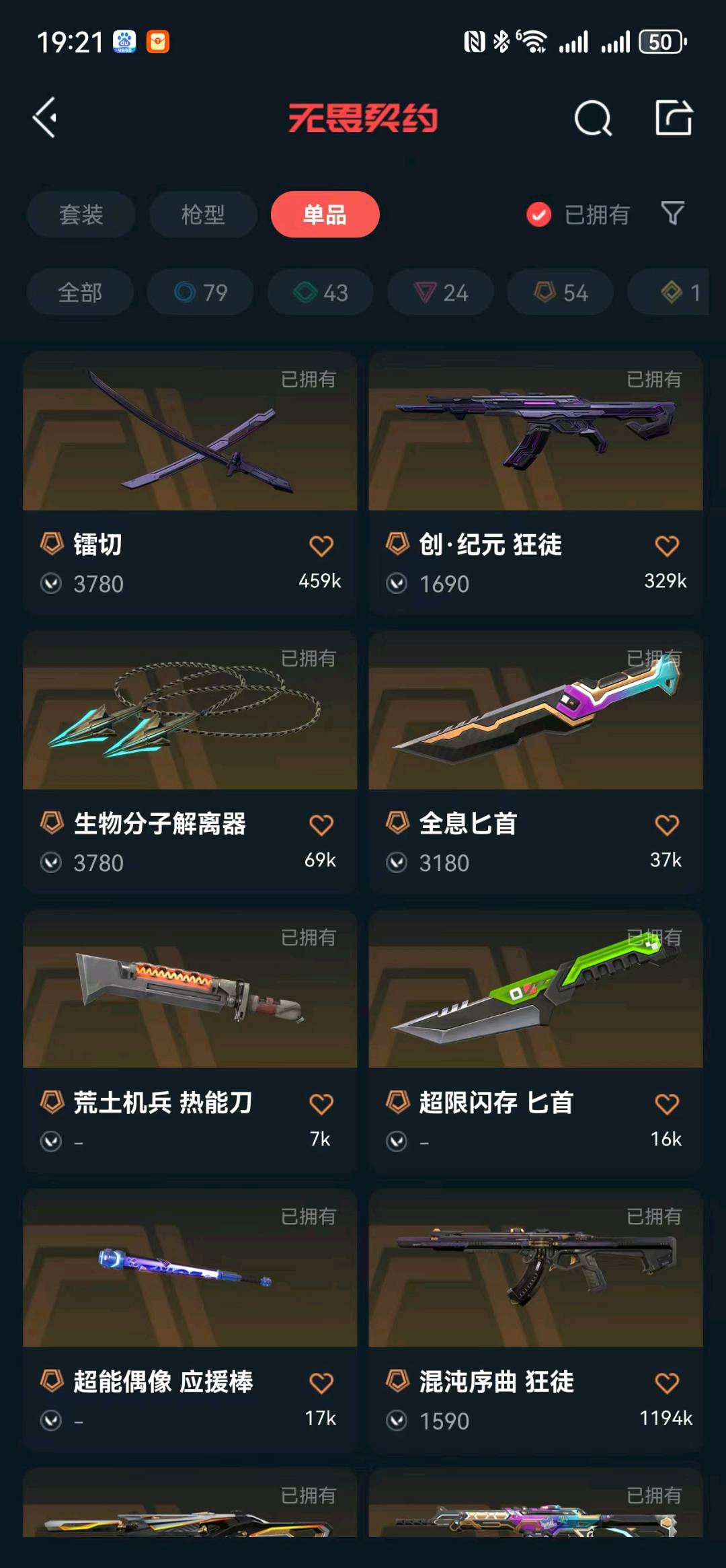Switch to the 枪型 tab
This screenshot has width=726, height=1568.
(203, 215)
